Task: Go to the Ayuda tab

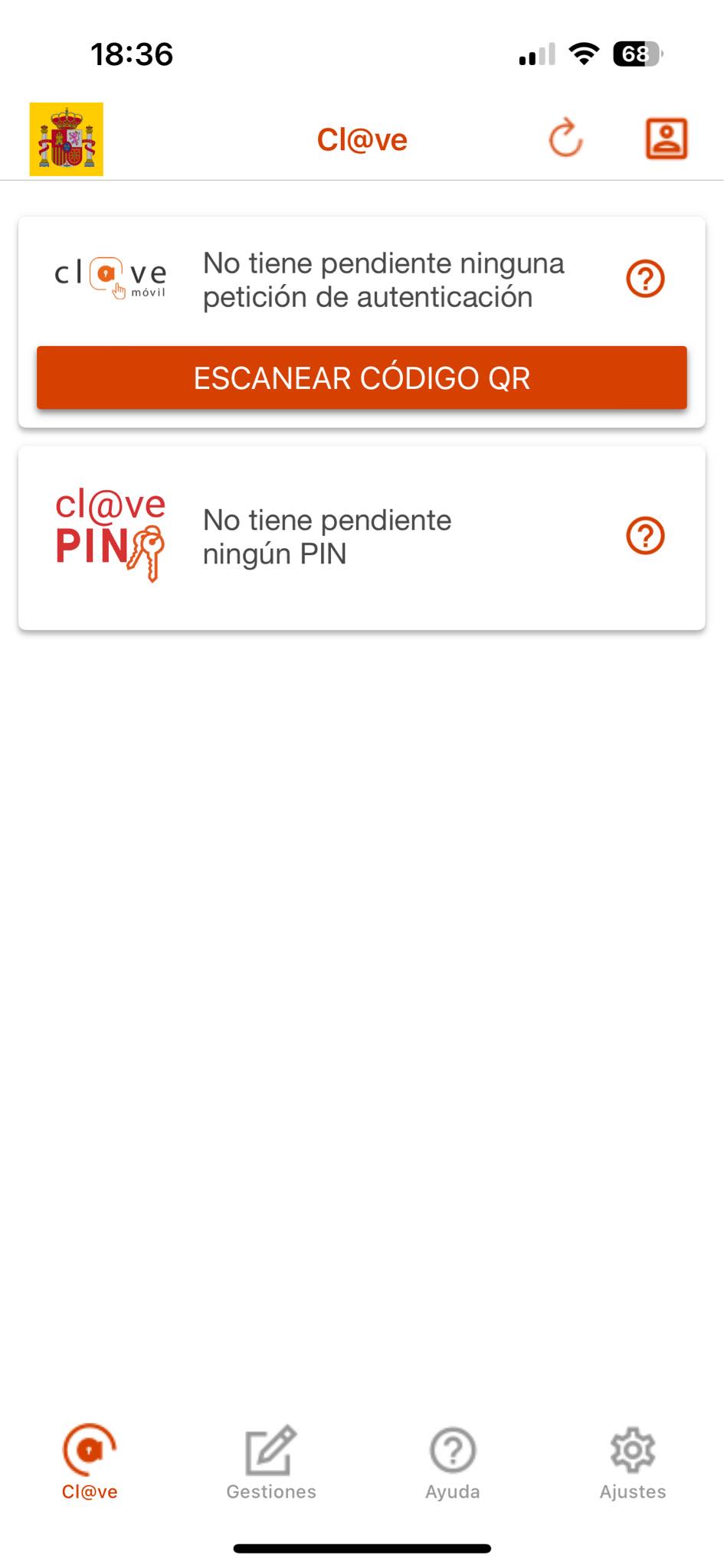Action: (x=452, y=1462)
